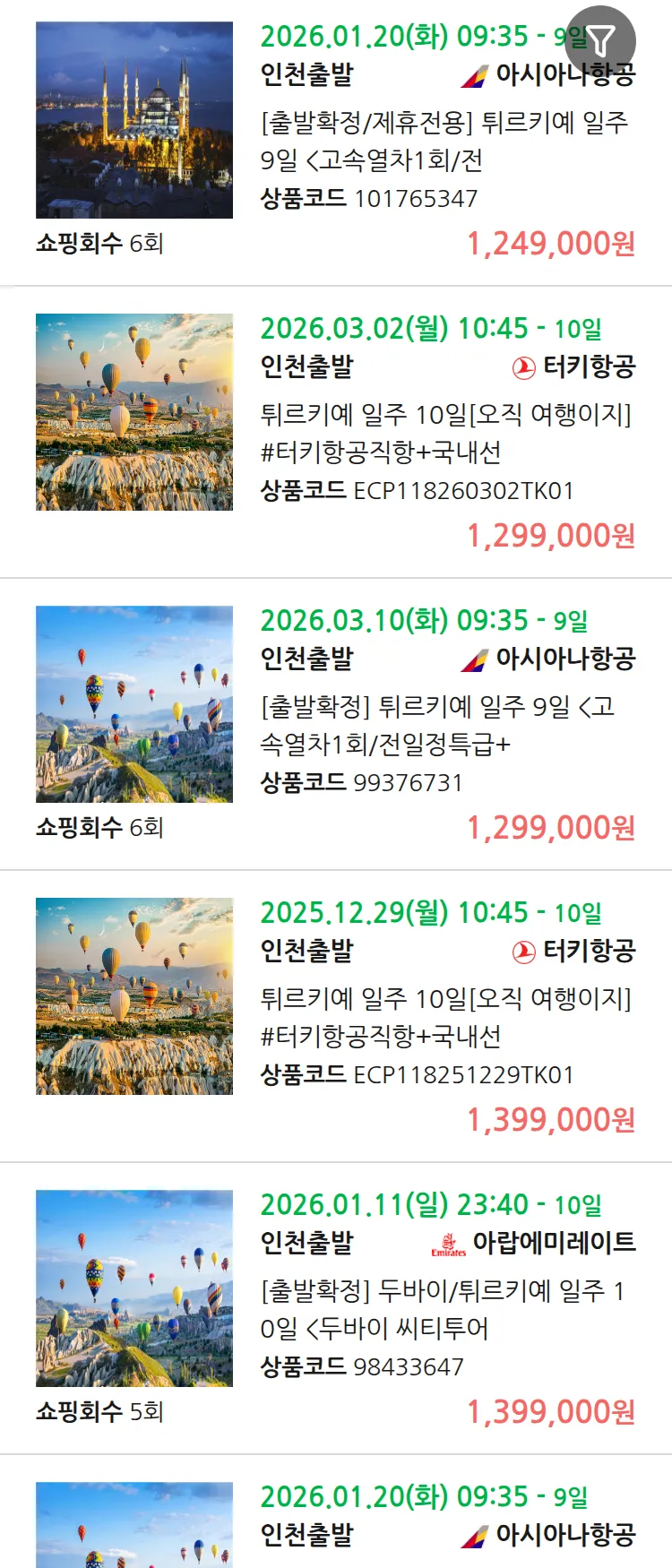The image size is (672, 1568).
Task: Open the floating filter button
Action: (601, 40)
